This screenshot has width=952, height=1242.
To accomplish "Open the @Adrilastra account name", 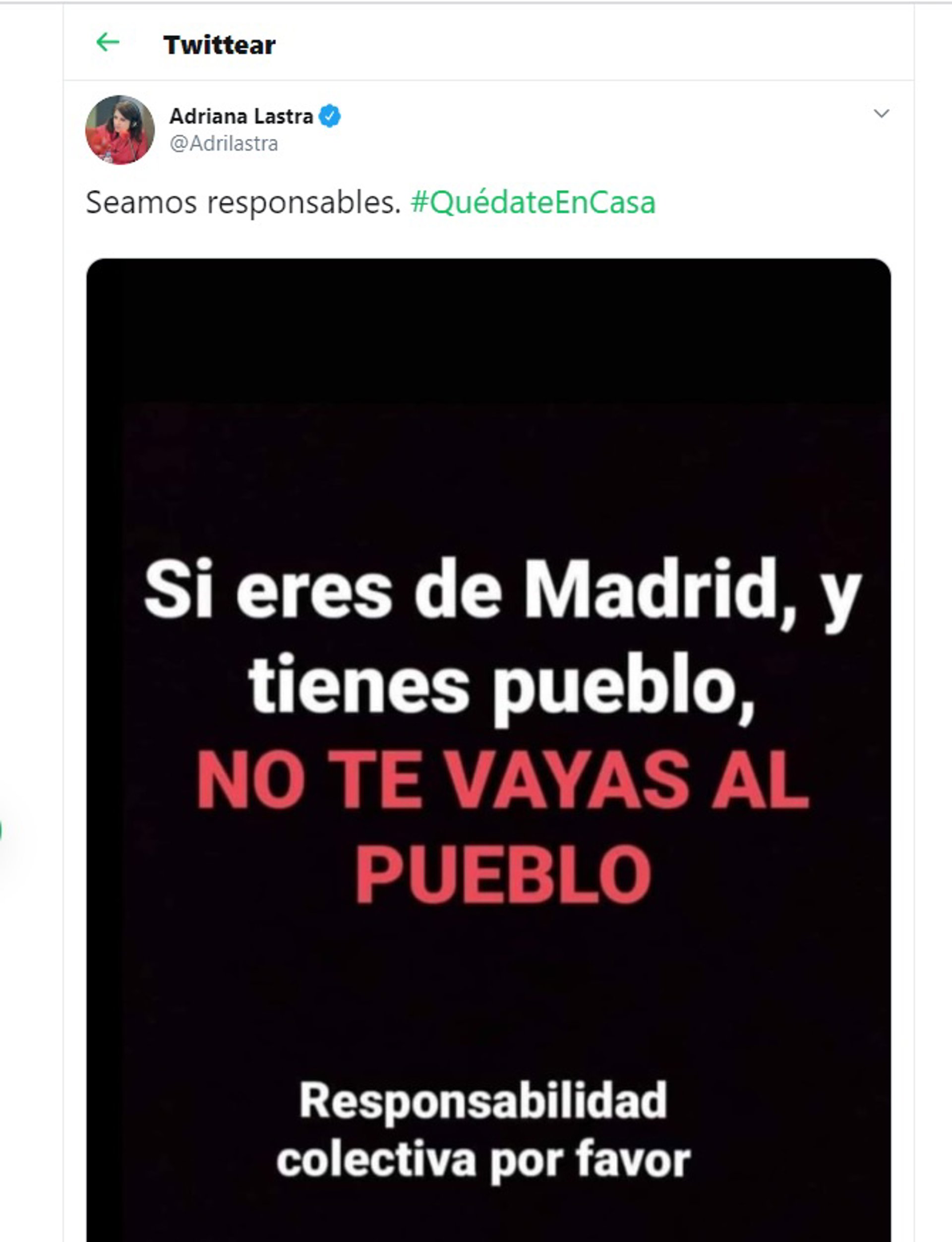I will pos(224,144).
